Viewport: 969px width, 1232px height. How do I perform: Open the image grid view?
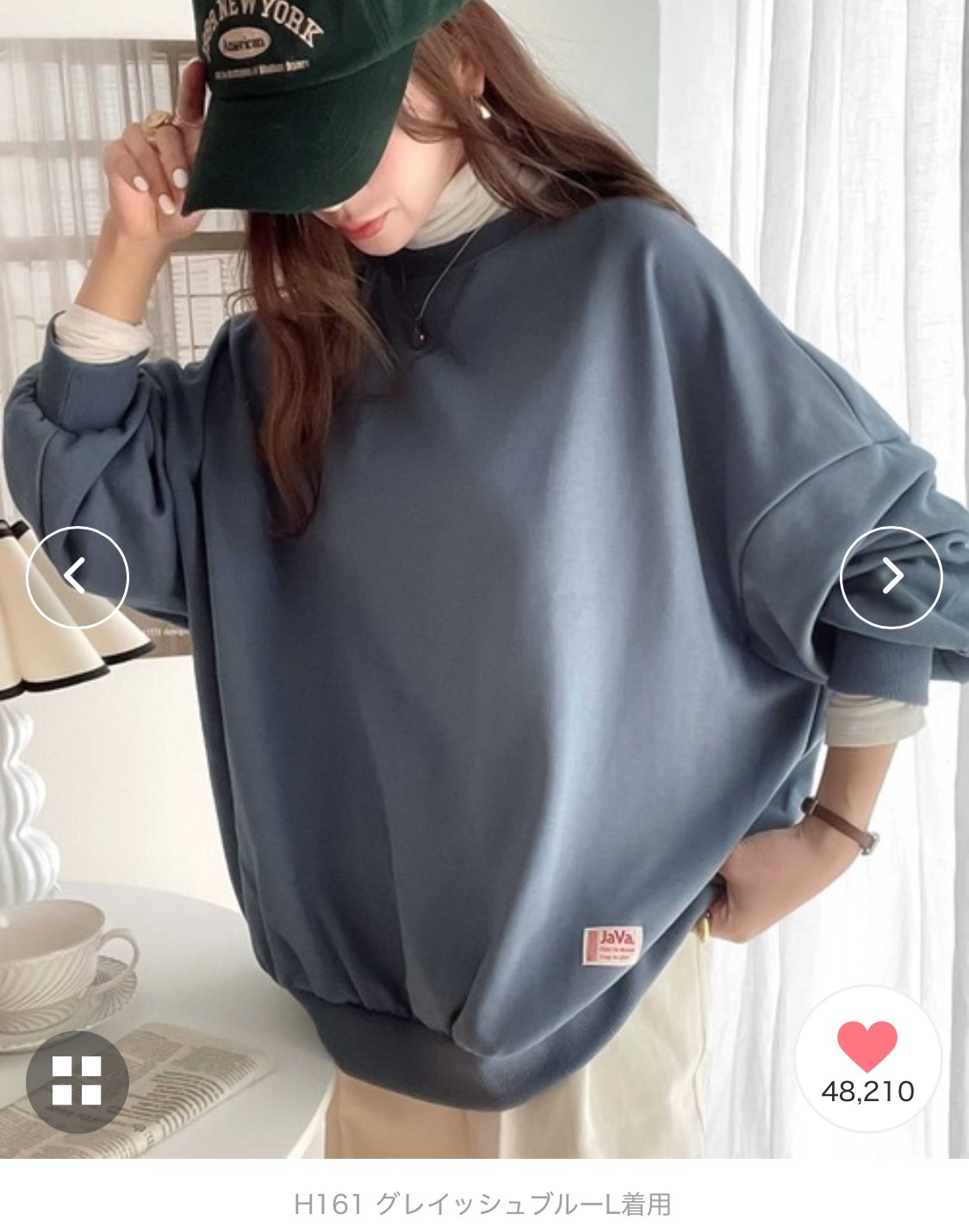point(78,1080)
